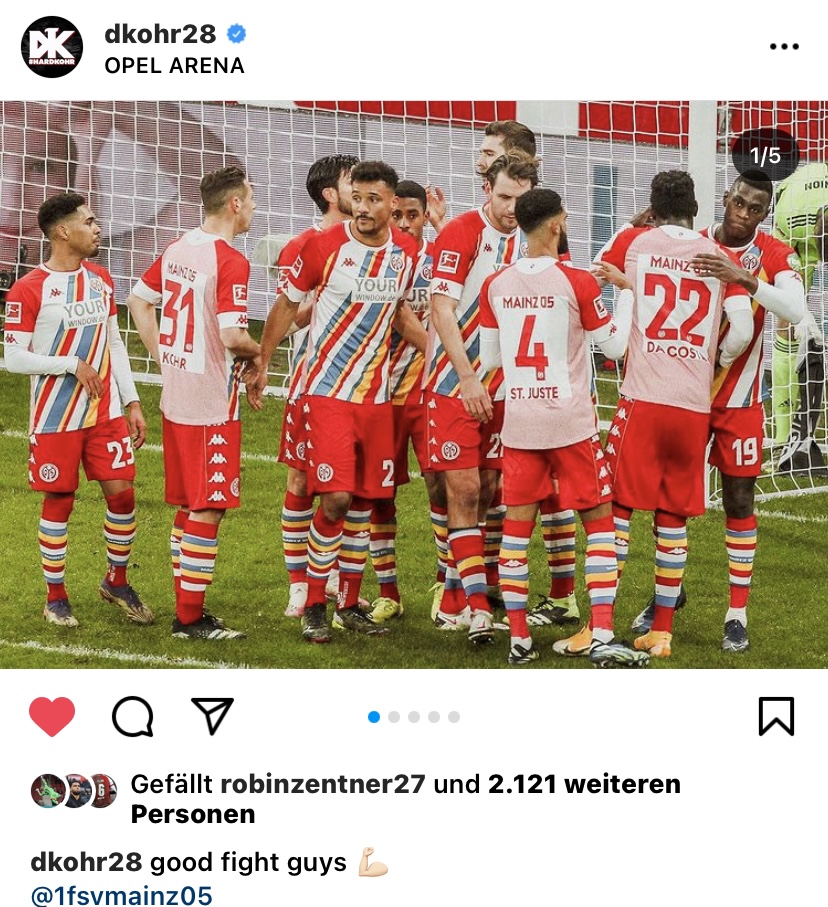This screenshot has width=828, height=907.
Task: View the 2.121 weiteren Personen likes list
Action: point(584,784)
